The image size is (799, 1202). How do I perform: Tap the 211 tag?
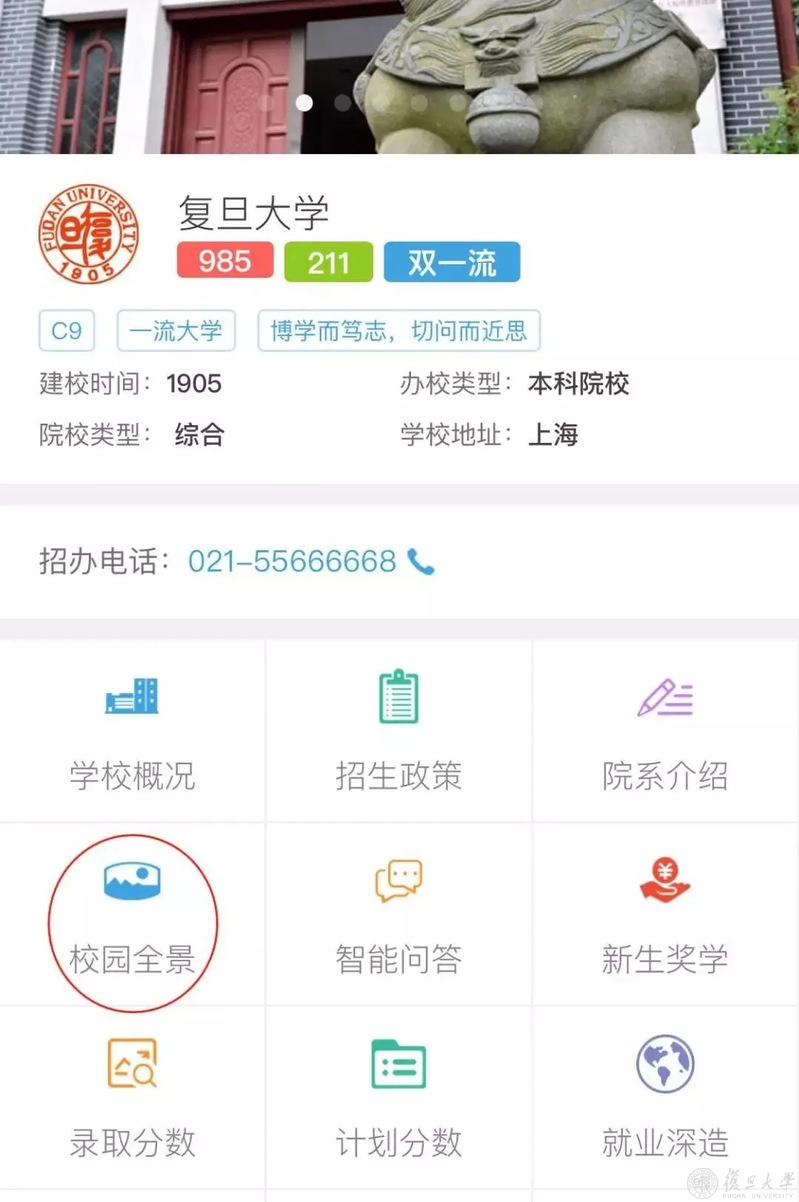pos(328,263)
